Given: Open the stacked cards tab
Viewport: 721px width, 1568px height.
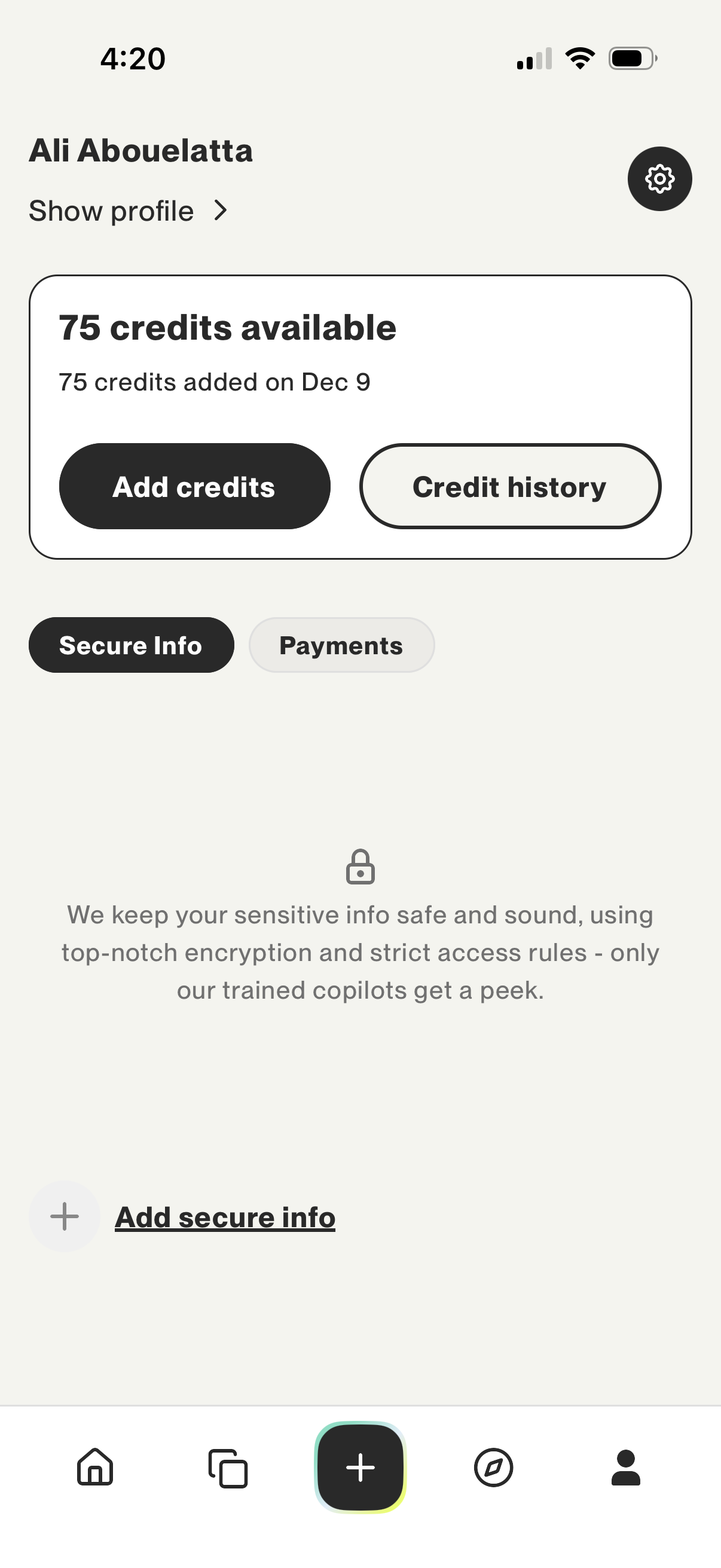Looking at the screenshot, I should (x=228, y=1468).
